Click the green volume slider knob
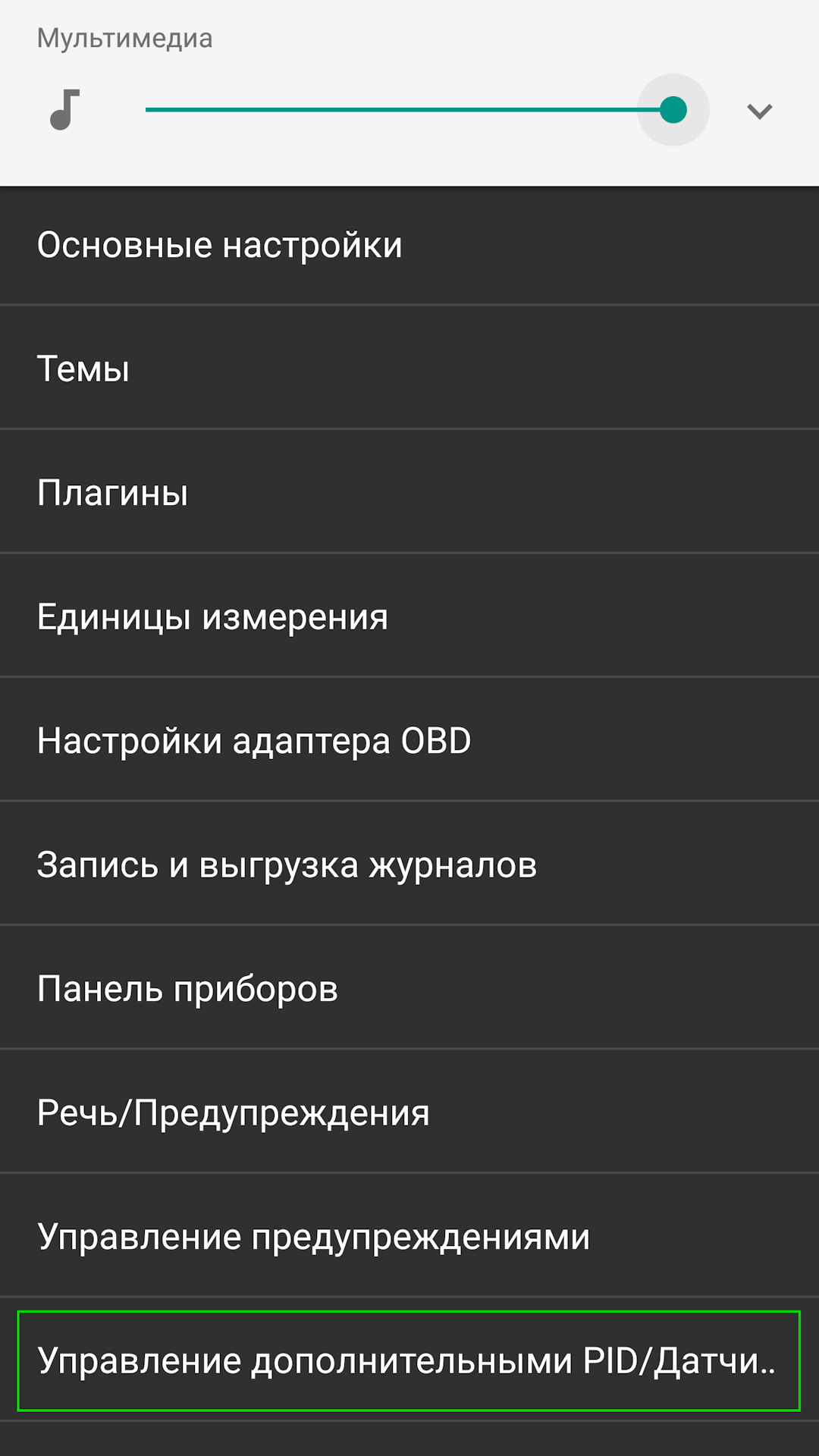 (673, 111)
